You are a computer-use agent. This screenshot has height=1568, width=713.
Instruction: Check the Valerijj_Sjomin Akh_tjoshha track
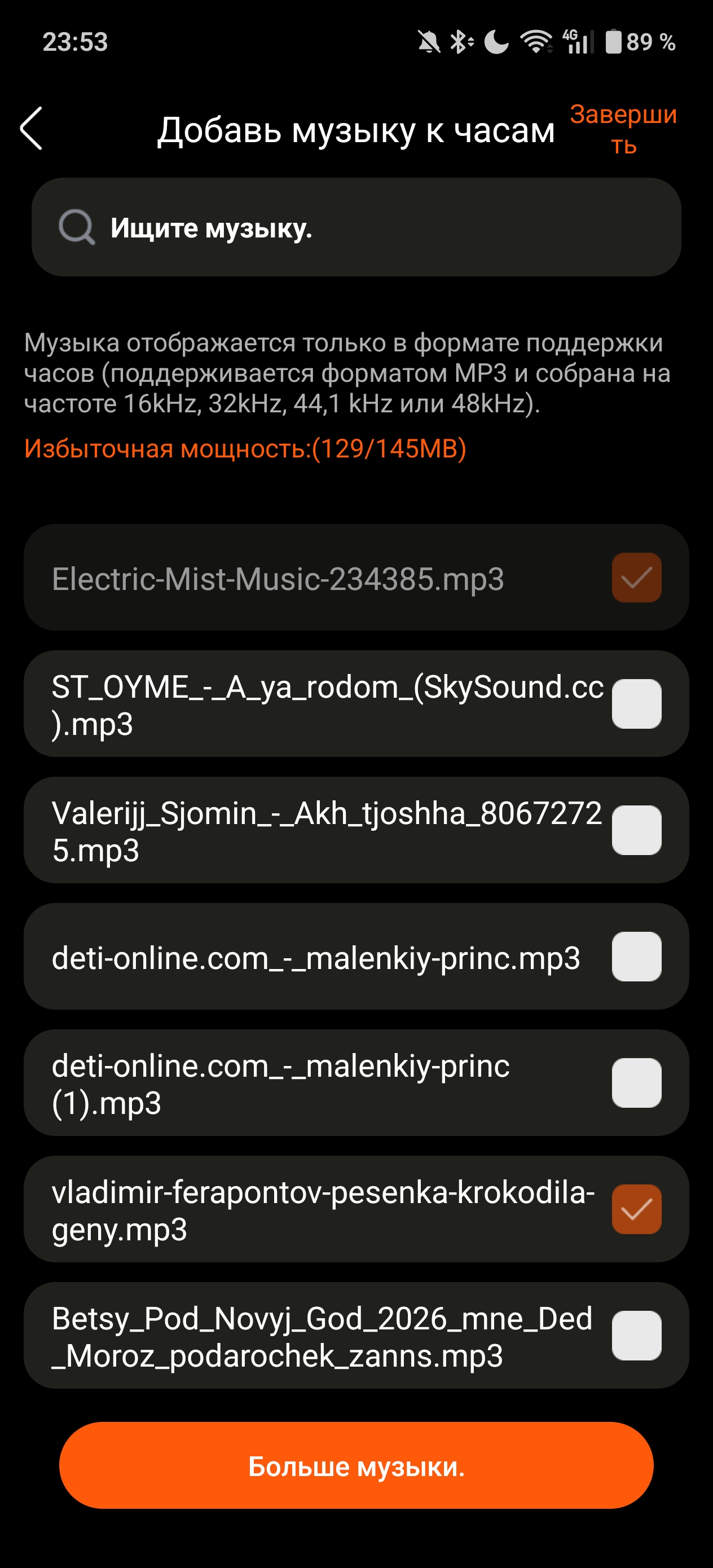pos(636,830)
